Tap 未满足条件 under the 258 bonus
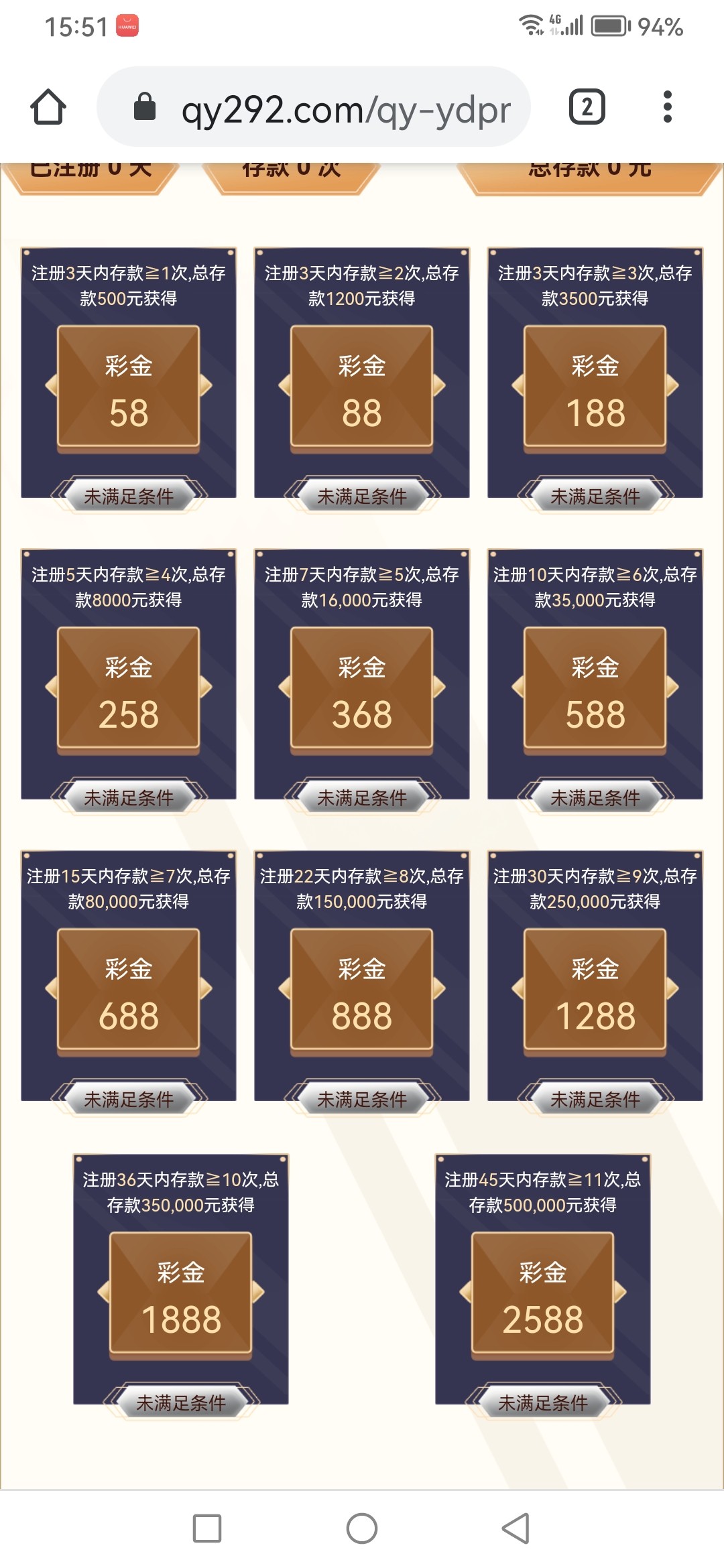724x1568 pixels. (129, 797)
